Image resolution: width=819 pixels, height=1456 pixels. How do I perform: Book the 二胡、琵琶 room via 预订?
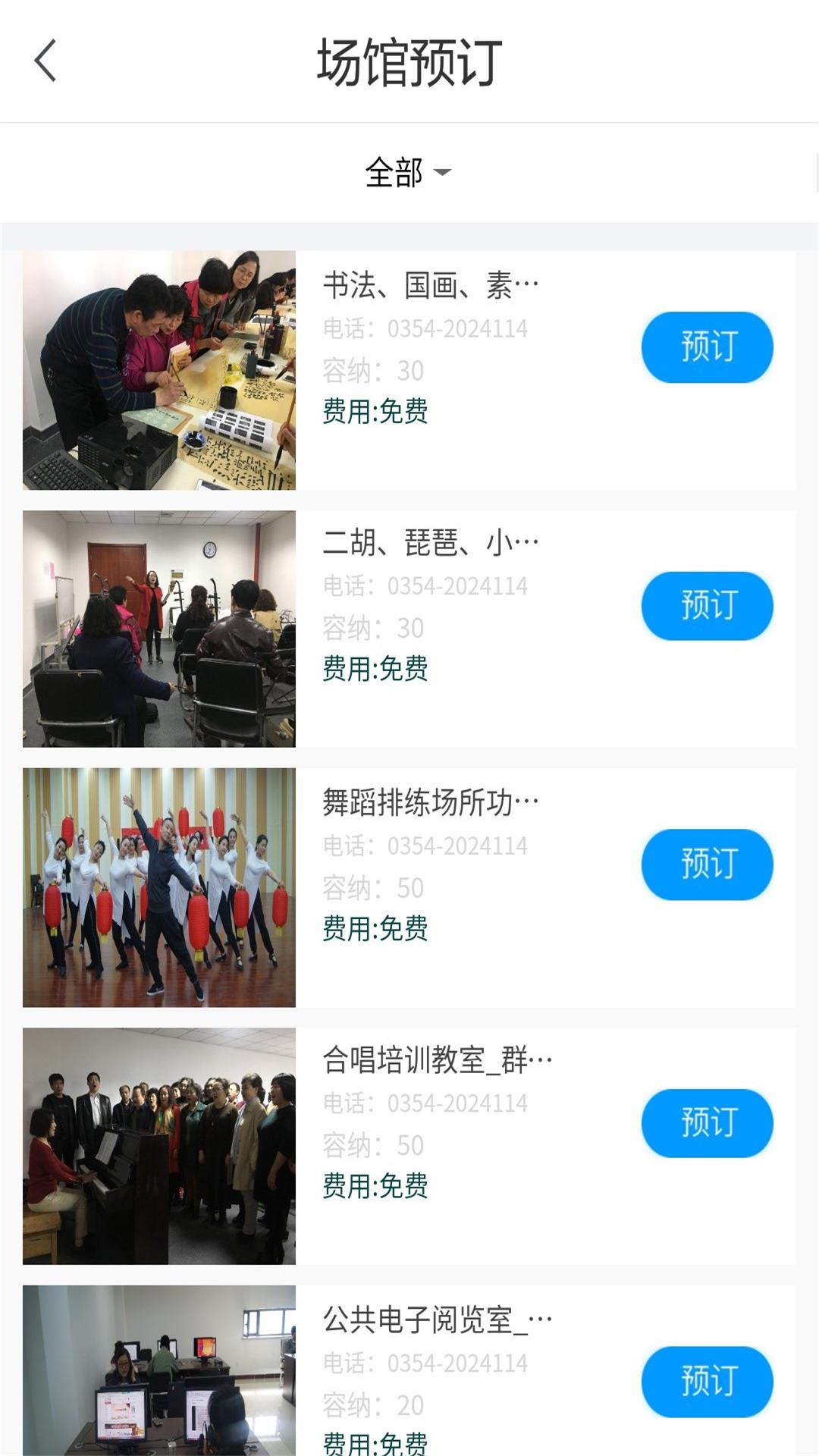coord(707,606)
